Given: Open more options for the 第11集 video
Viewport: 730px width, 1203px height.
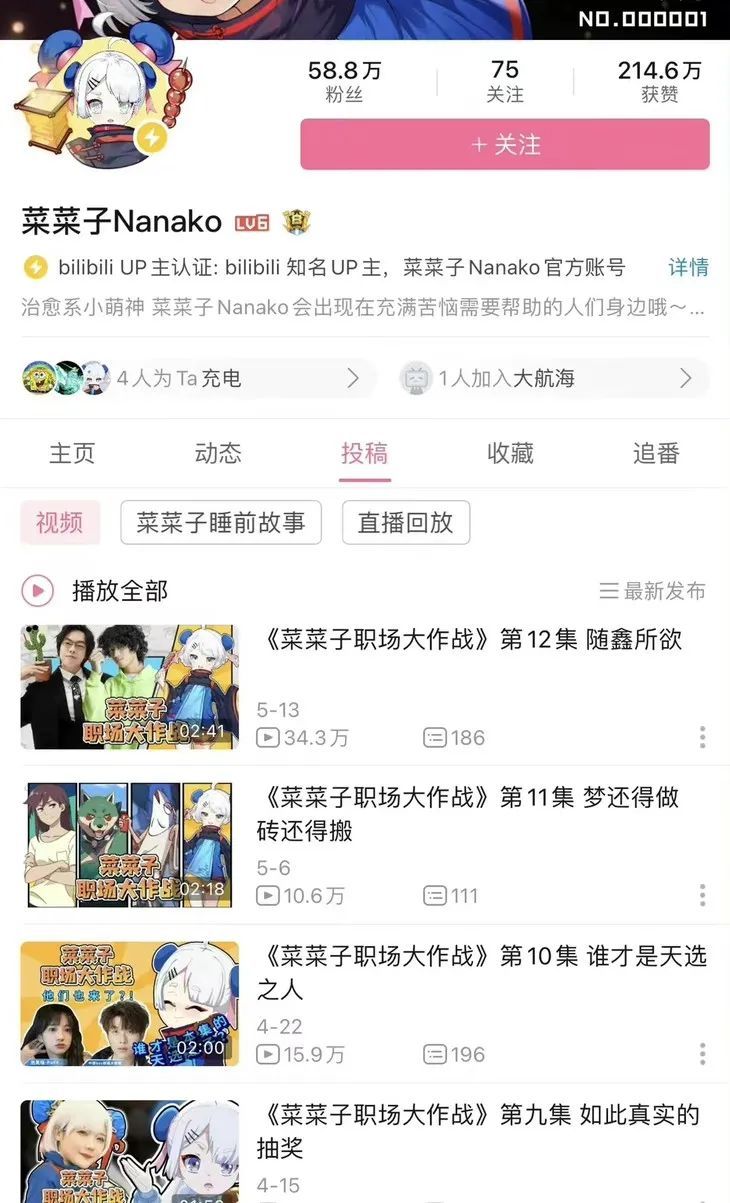Looking at the screenshot, I should point(702,895).
